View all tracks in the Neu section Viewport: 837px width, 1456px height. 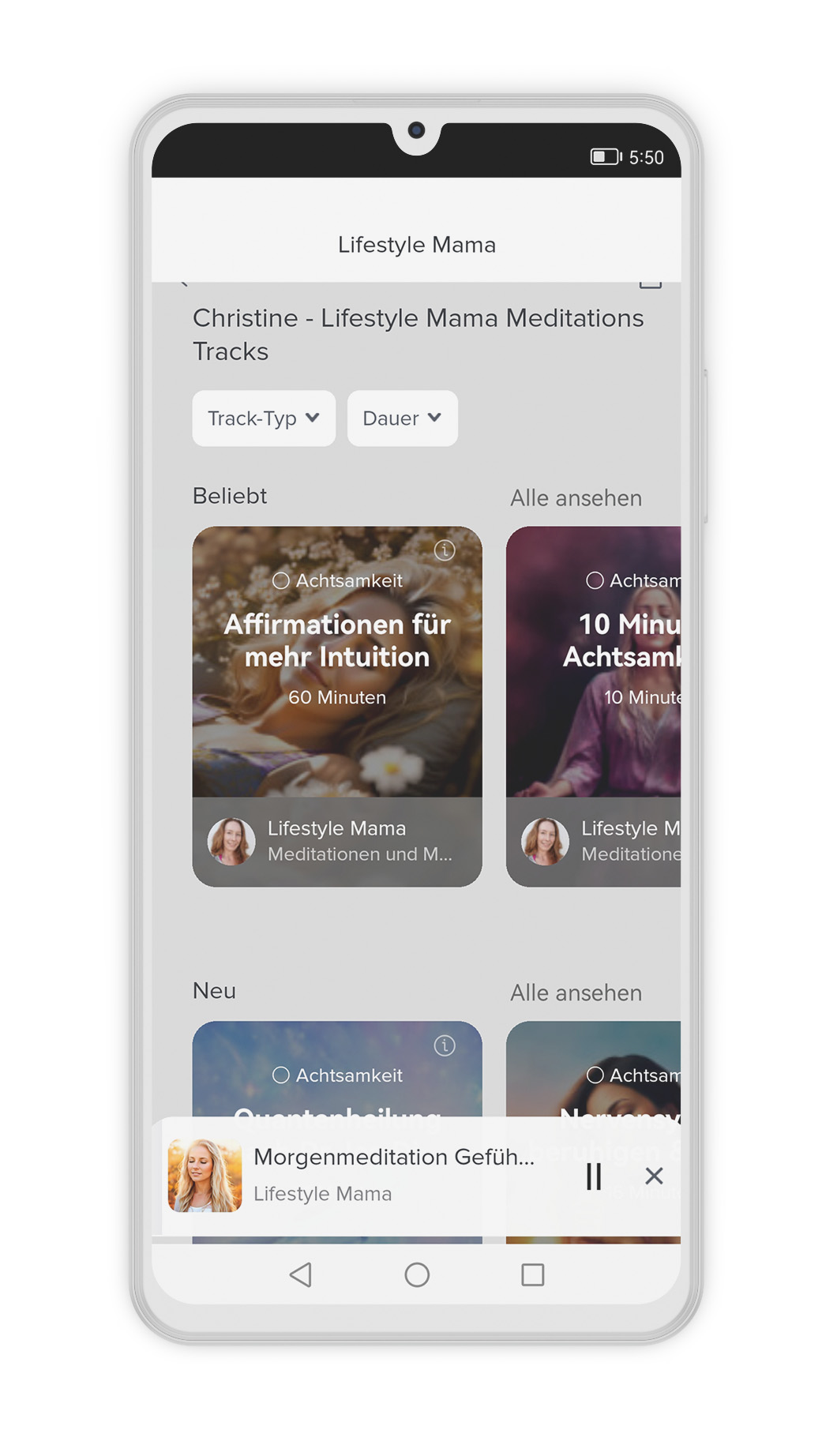576,993
